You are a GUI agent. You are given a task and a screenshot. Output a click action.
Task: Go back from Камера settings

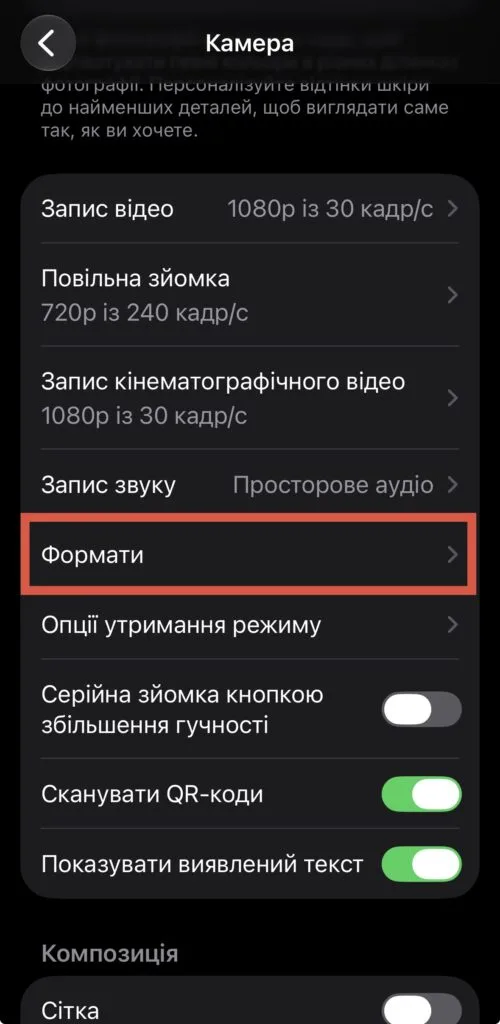[x=48, y=43]
